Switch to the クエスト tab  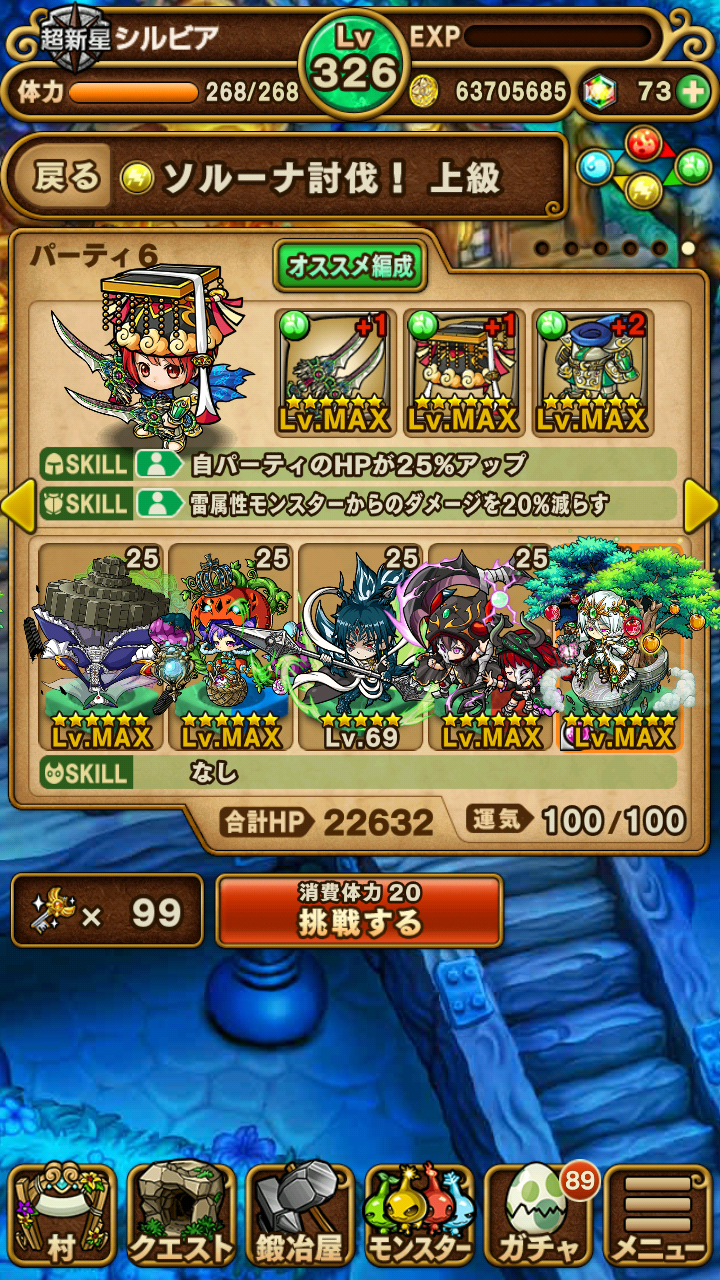coord(181,1214)
